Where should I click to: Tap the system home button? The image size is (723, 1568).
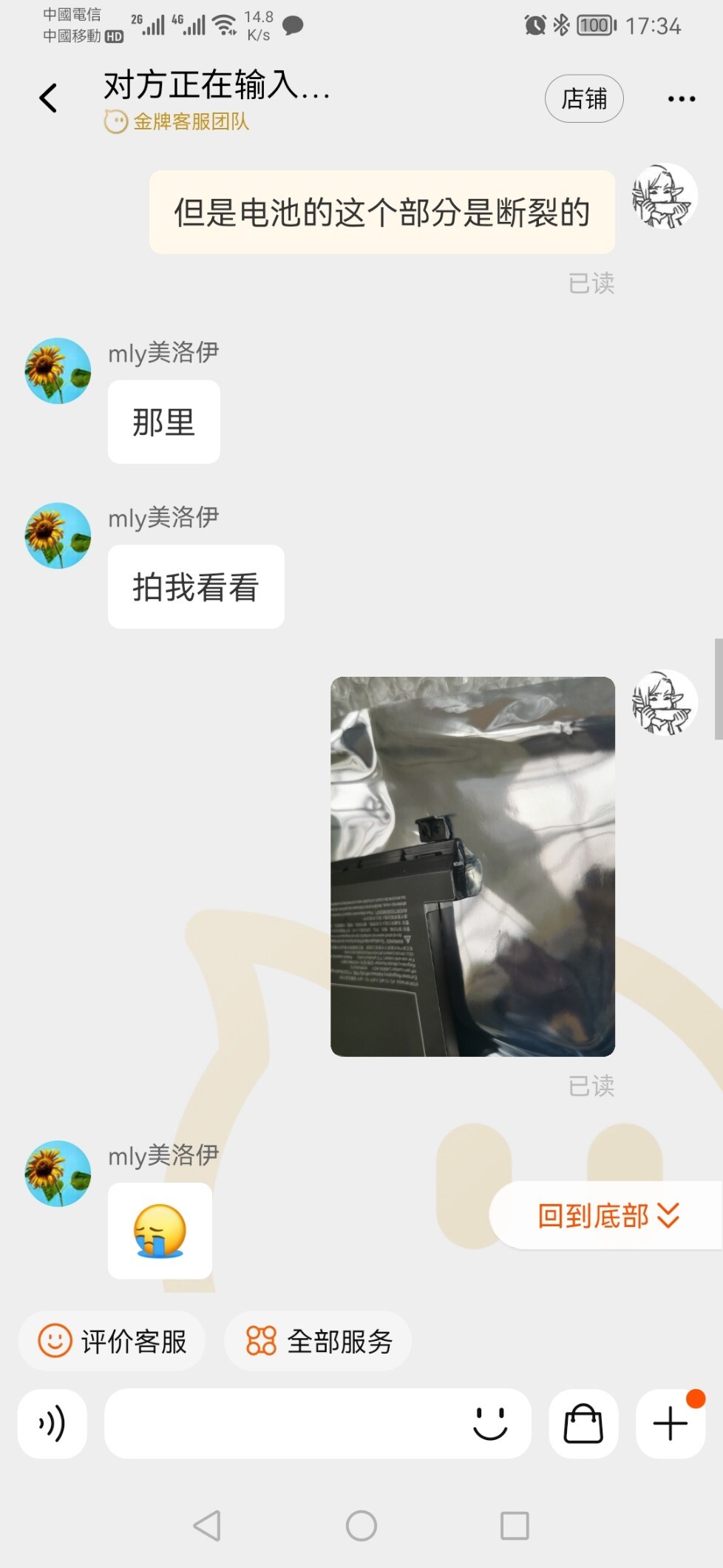click(361, 1525)
